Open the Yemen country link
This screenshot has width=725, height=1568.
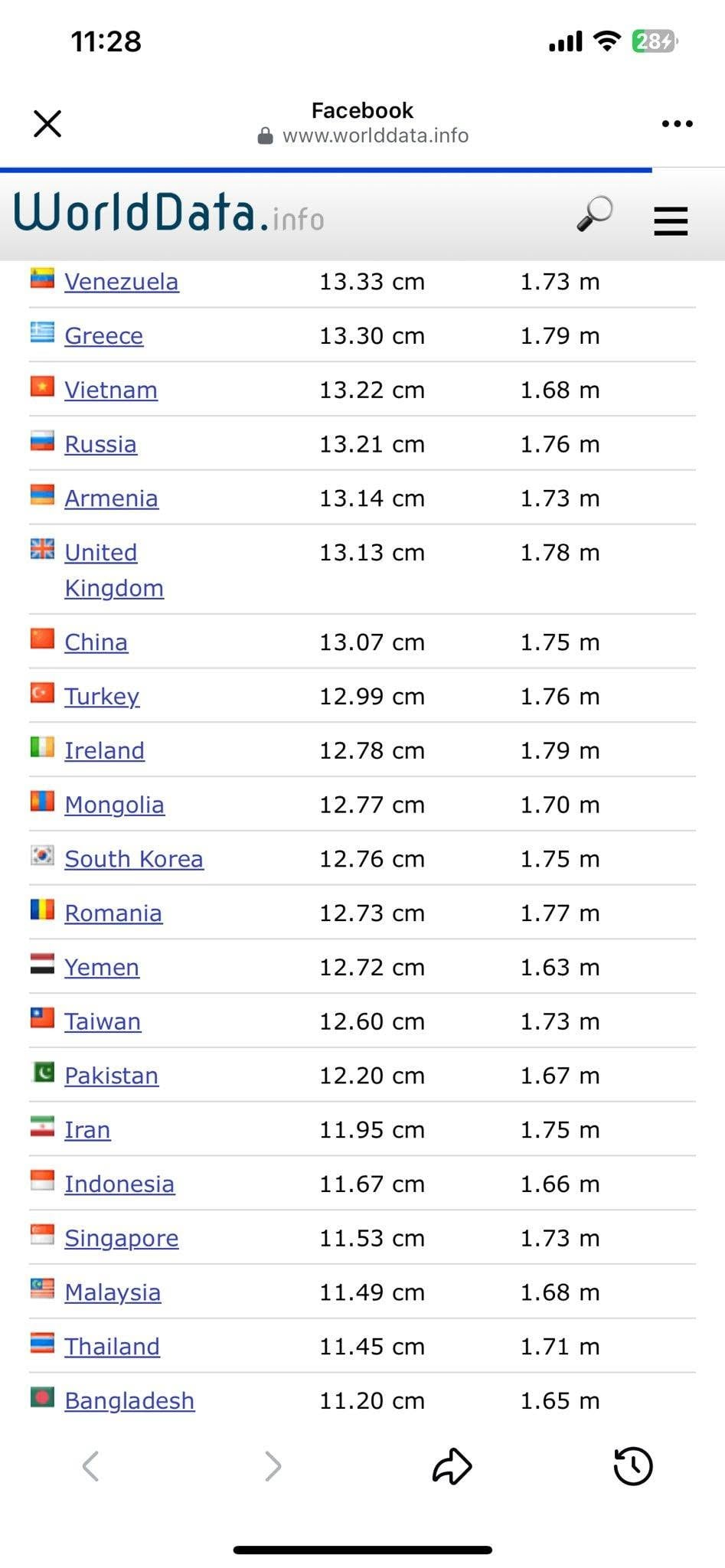tap(102, 968)
